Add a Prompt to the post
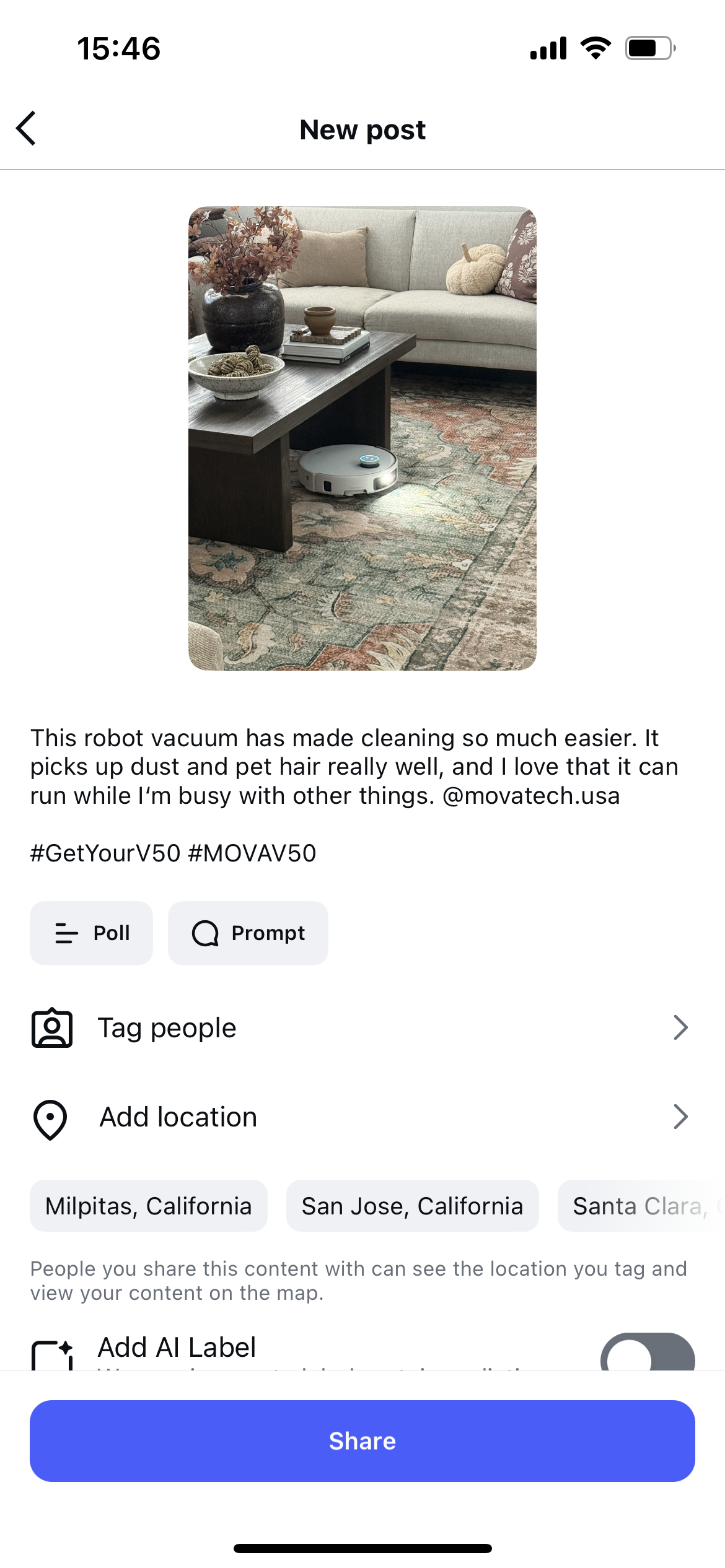The image size is (725, 1568). point(248,933)
